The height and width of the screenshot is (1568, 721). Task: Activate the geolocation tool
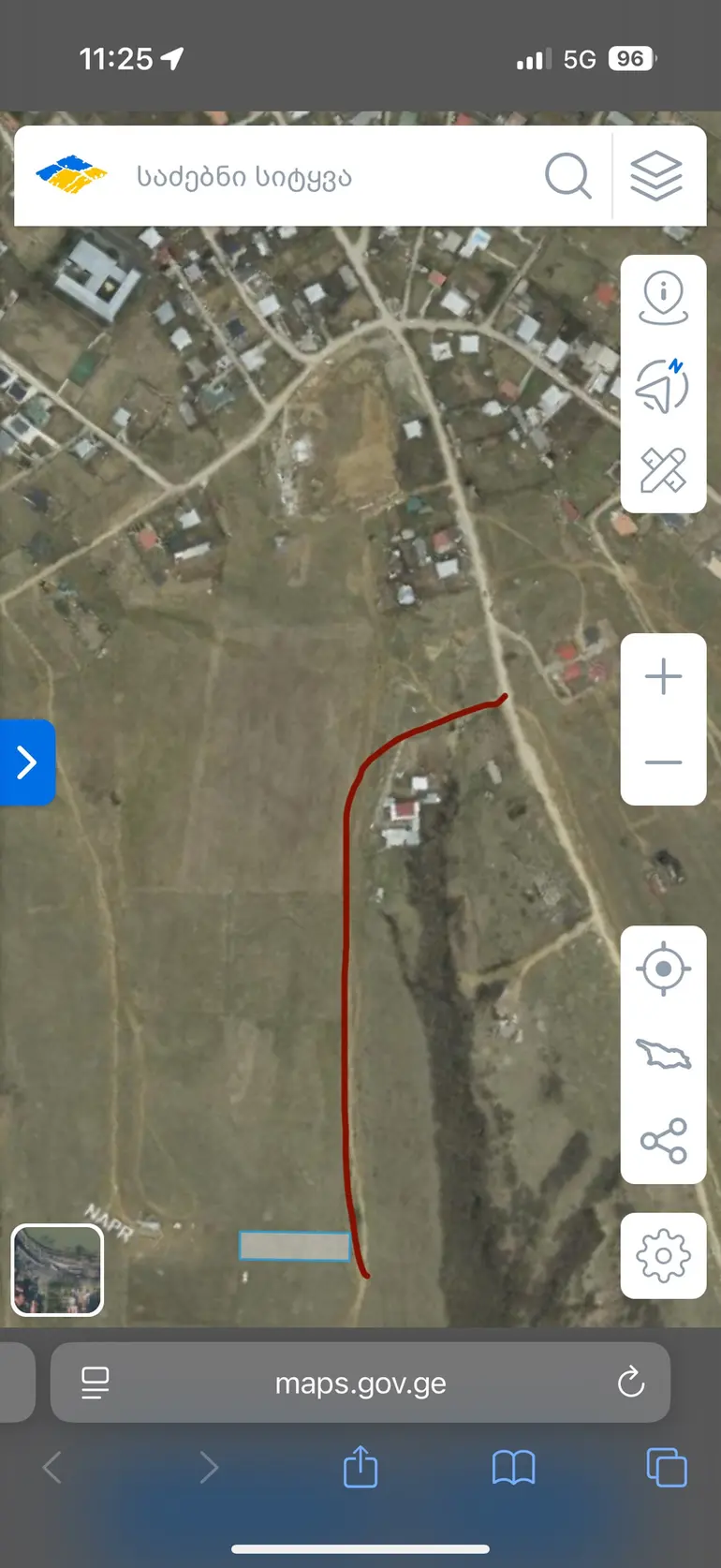pos(663,969)
